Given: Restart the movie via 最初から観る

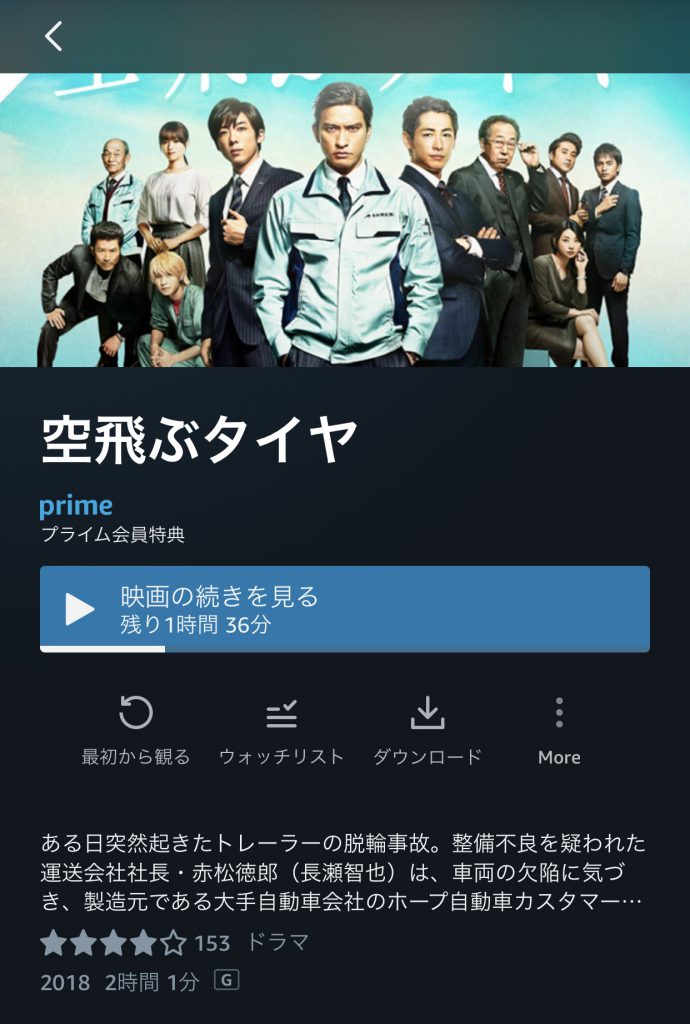Looking at the screenshot, I should click(x=135, y=730).
